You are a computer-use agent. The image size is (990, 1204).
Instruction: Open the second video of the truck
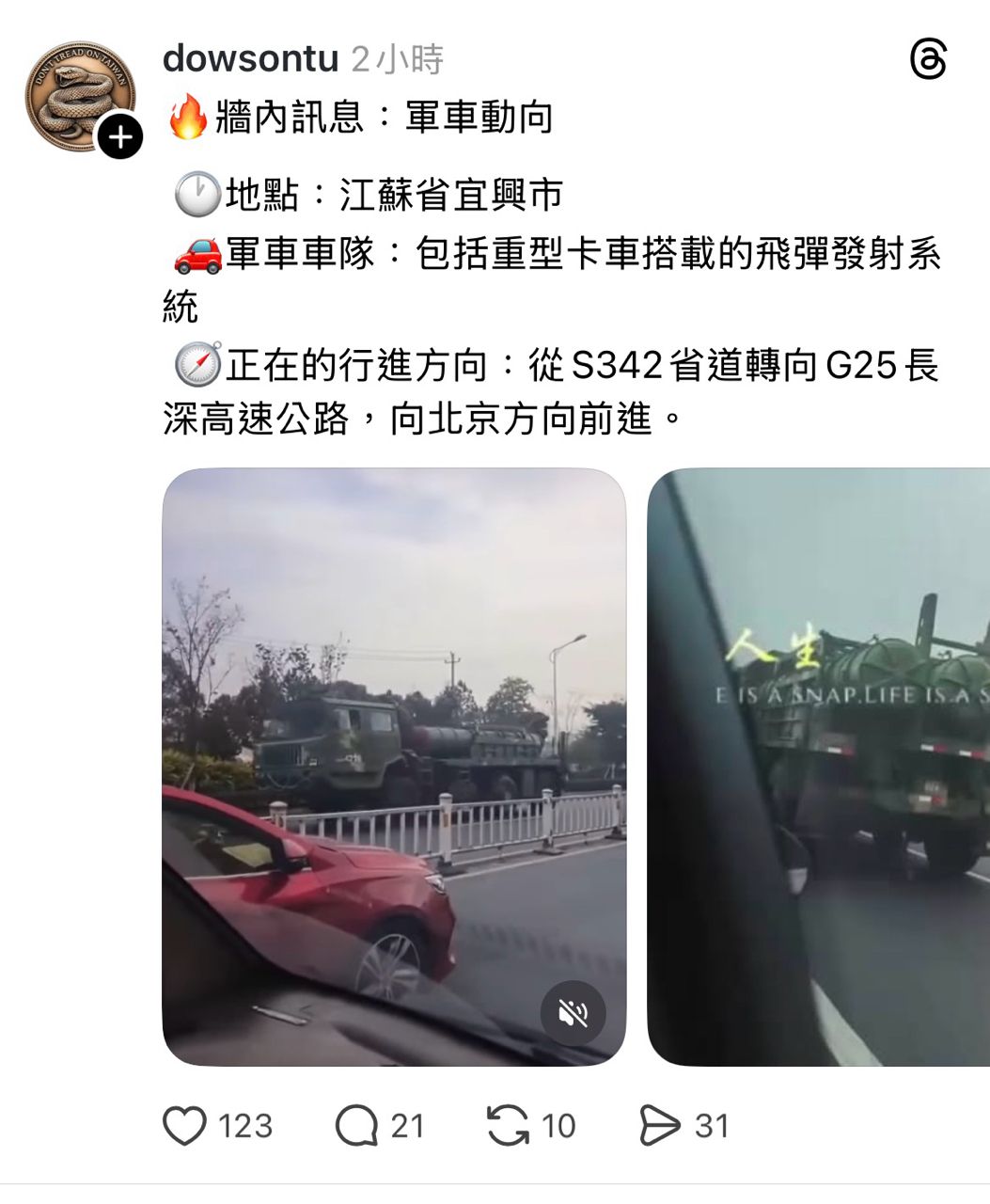coord(818,767)
